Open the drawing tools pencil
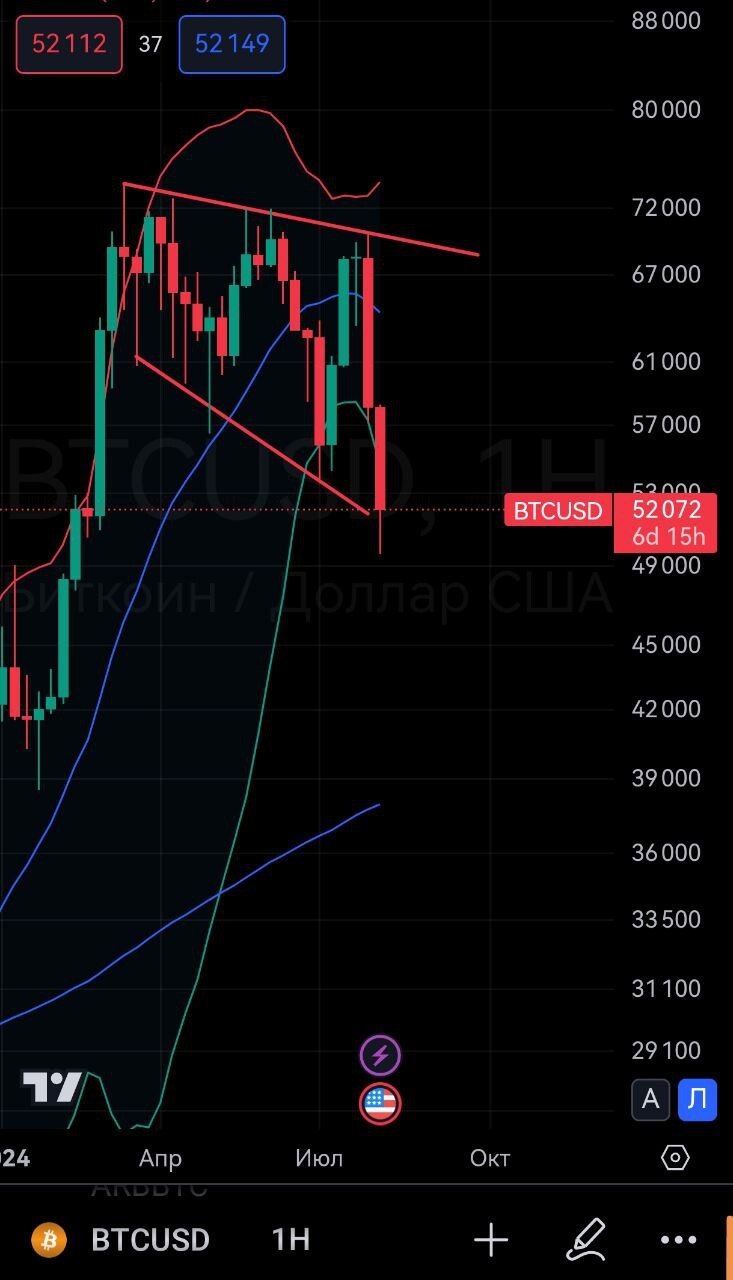733x1280 pixels. tap(586, 1240)
